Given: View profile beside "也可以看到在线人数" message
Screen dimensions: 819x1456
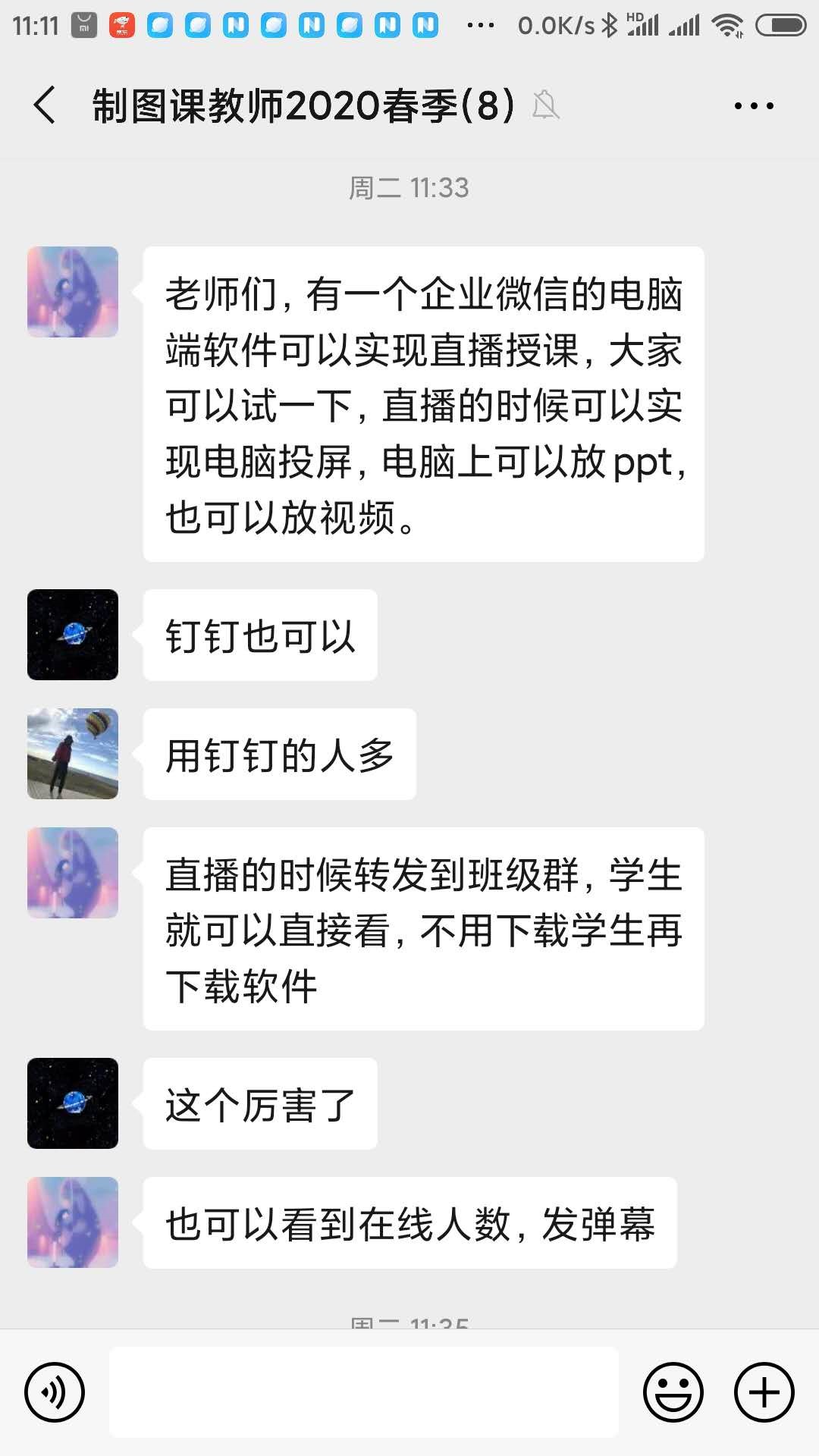Looking at the screenshot, I should click(x=73, y=1222).
